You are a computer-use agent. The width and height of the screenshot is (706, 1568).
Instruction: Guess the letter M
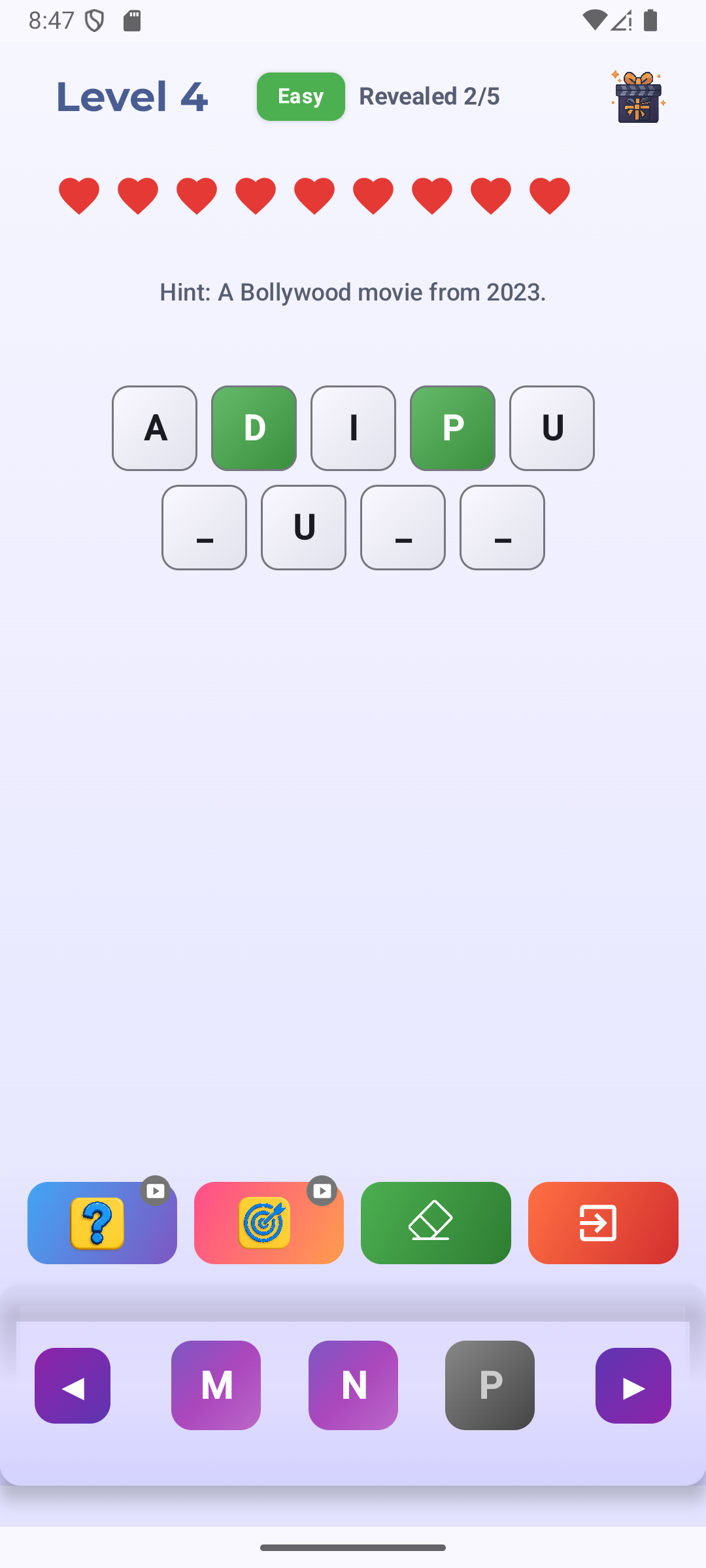point(216,1385)
